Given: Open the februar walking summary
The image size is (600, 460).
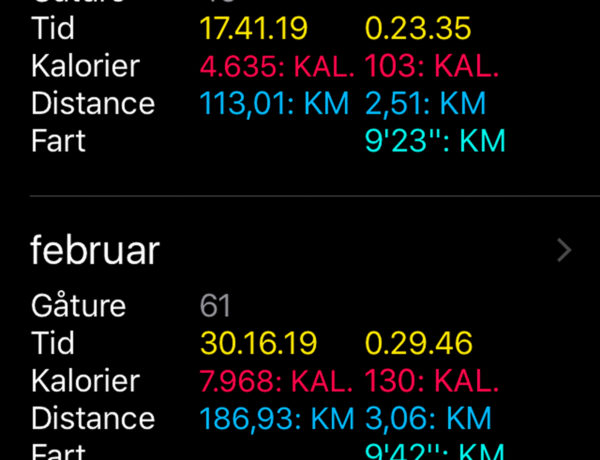Looking at the screenshot, I should pyautogui.click(x=300, y=250).
